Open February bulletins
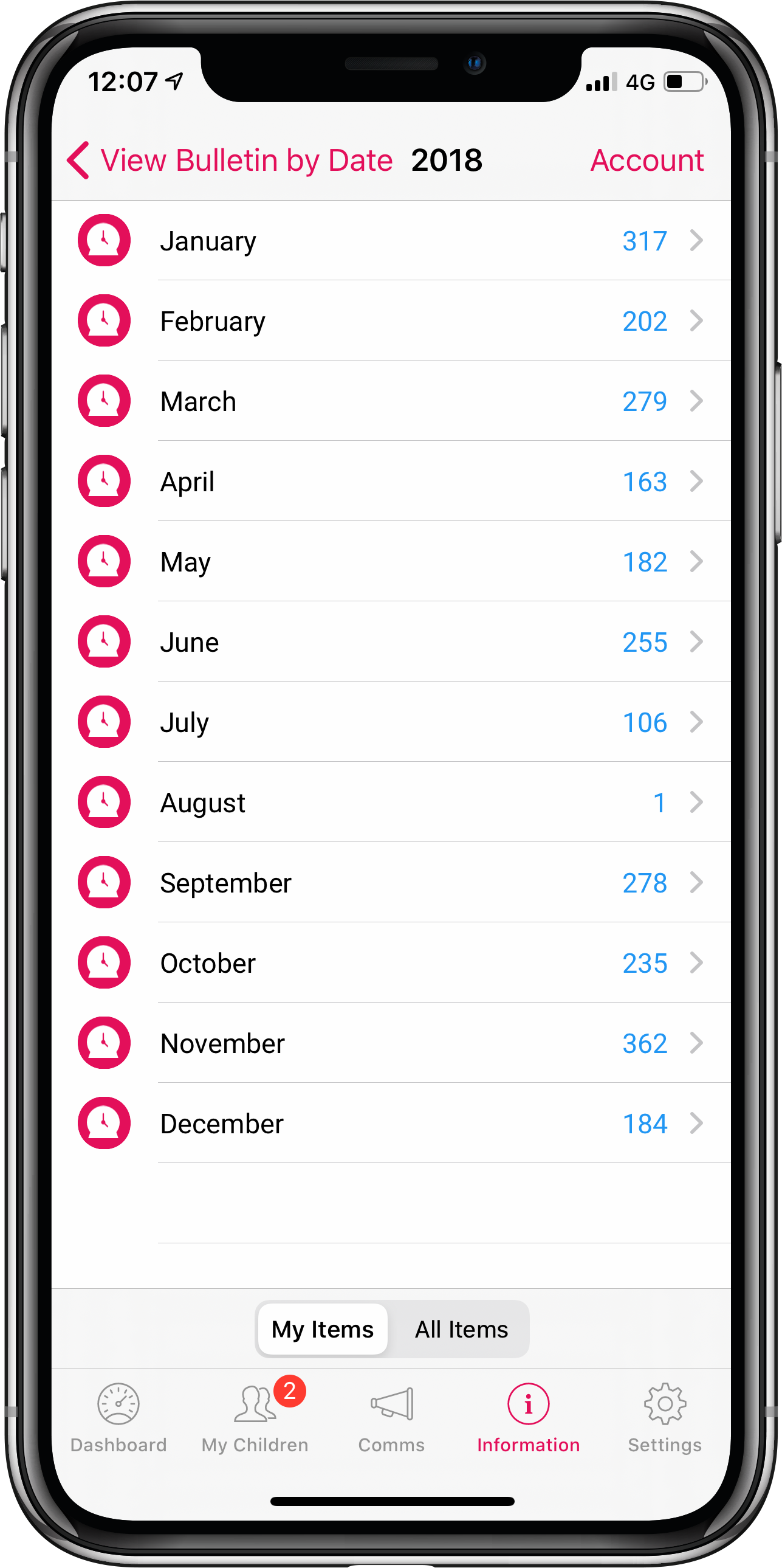782x1568 pixels. coord(391,321)
